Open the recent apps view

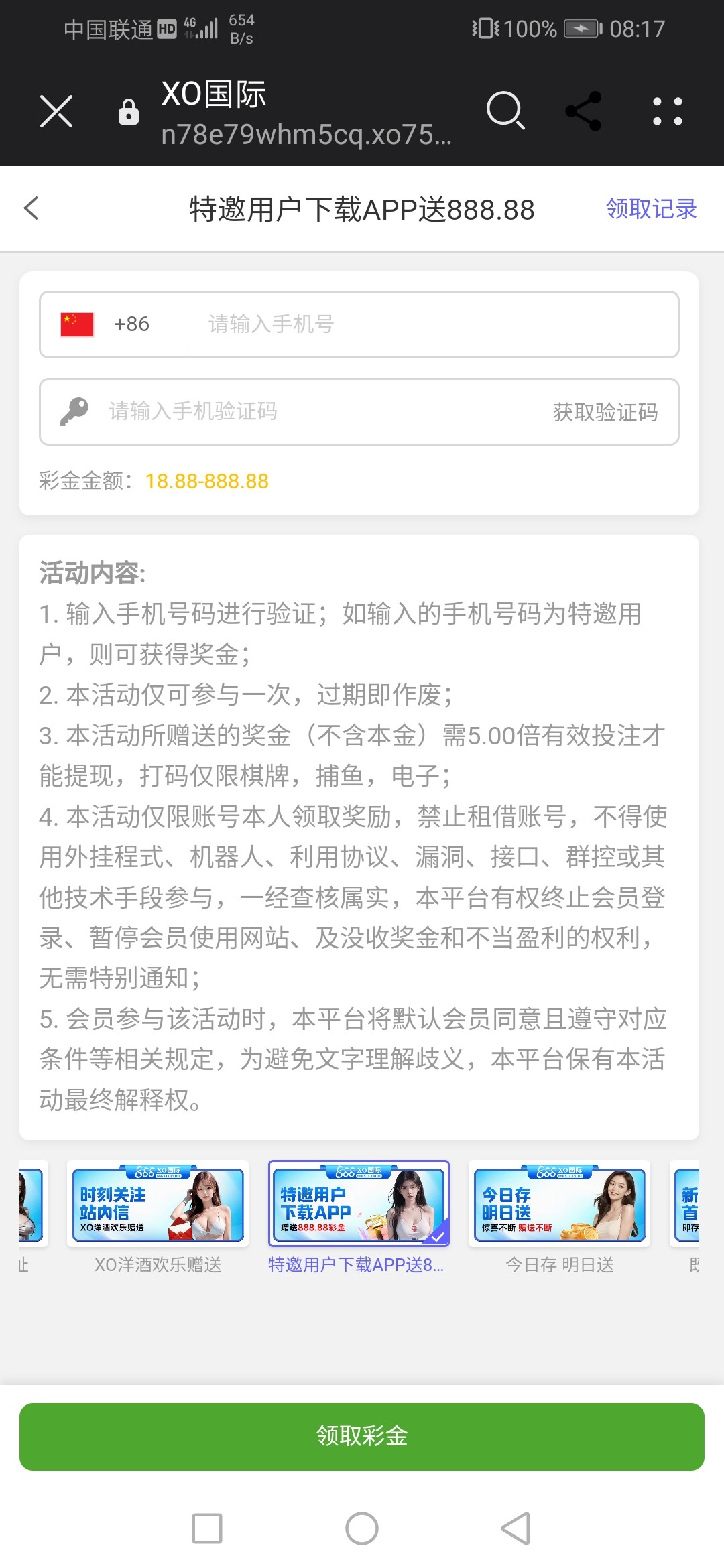click(207, 1528)
